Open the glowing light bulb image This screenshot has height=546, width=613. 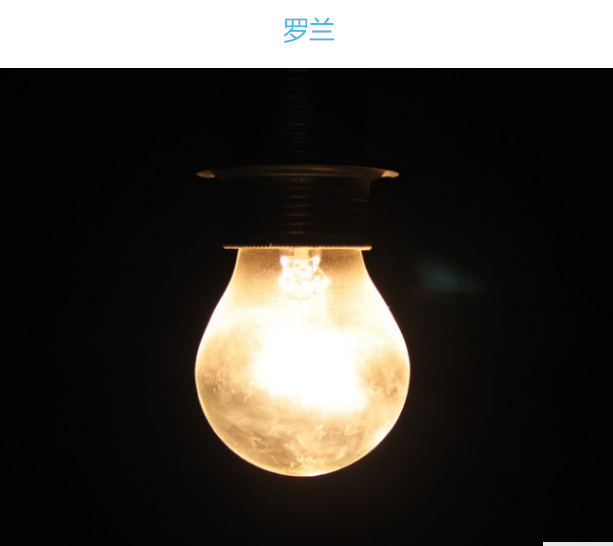point(306,307)
